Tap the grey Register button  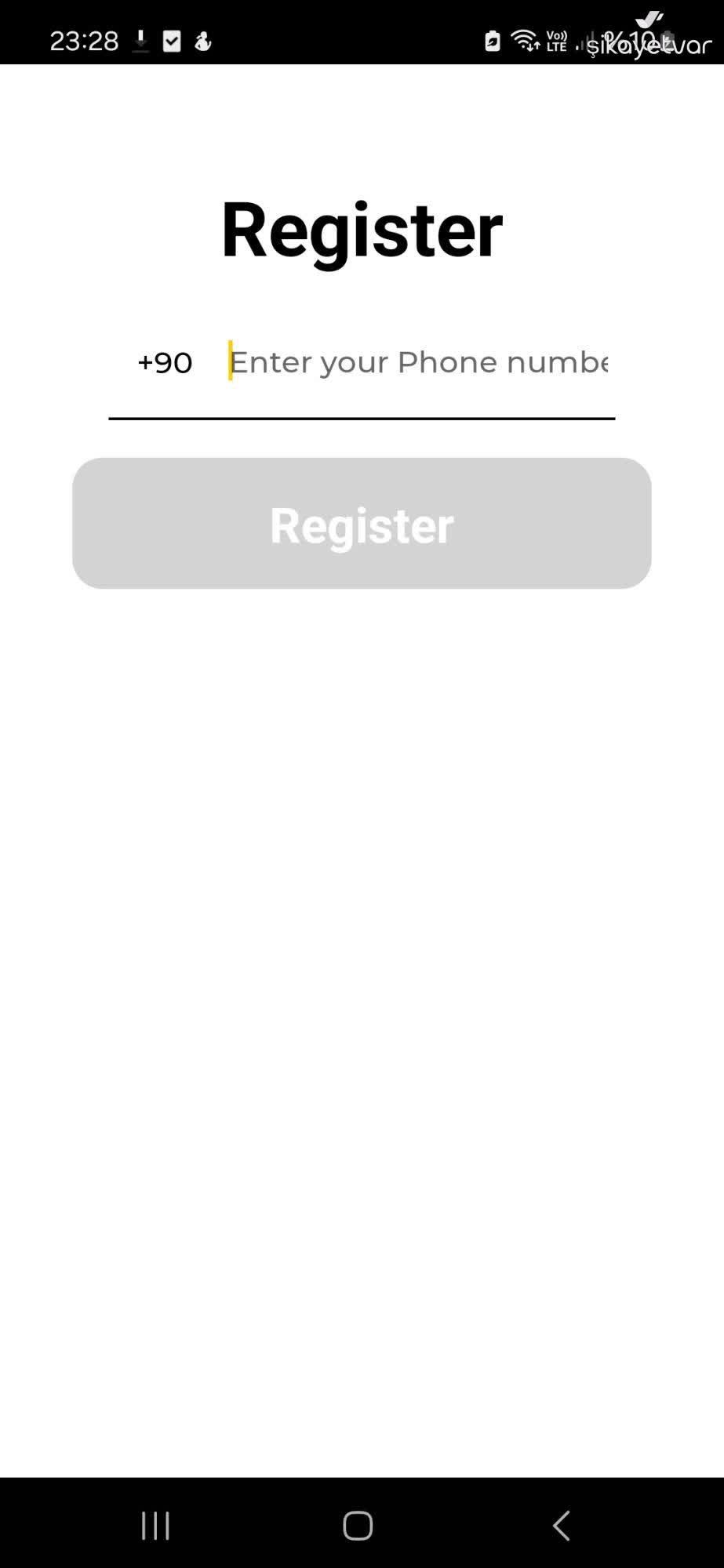coord(362,524)
